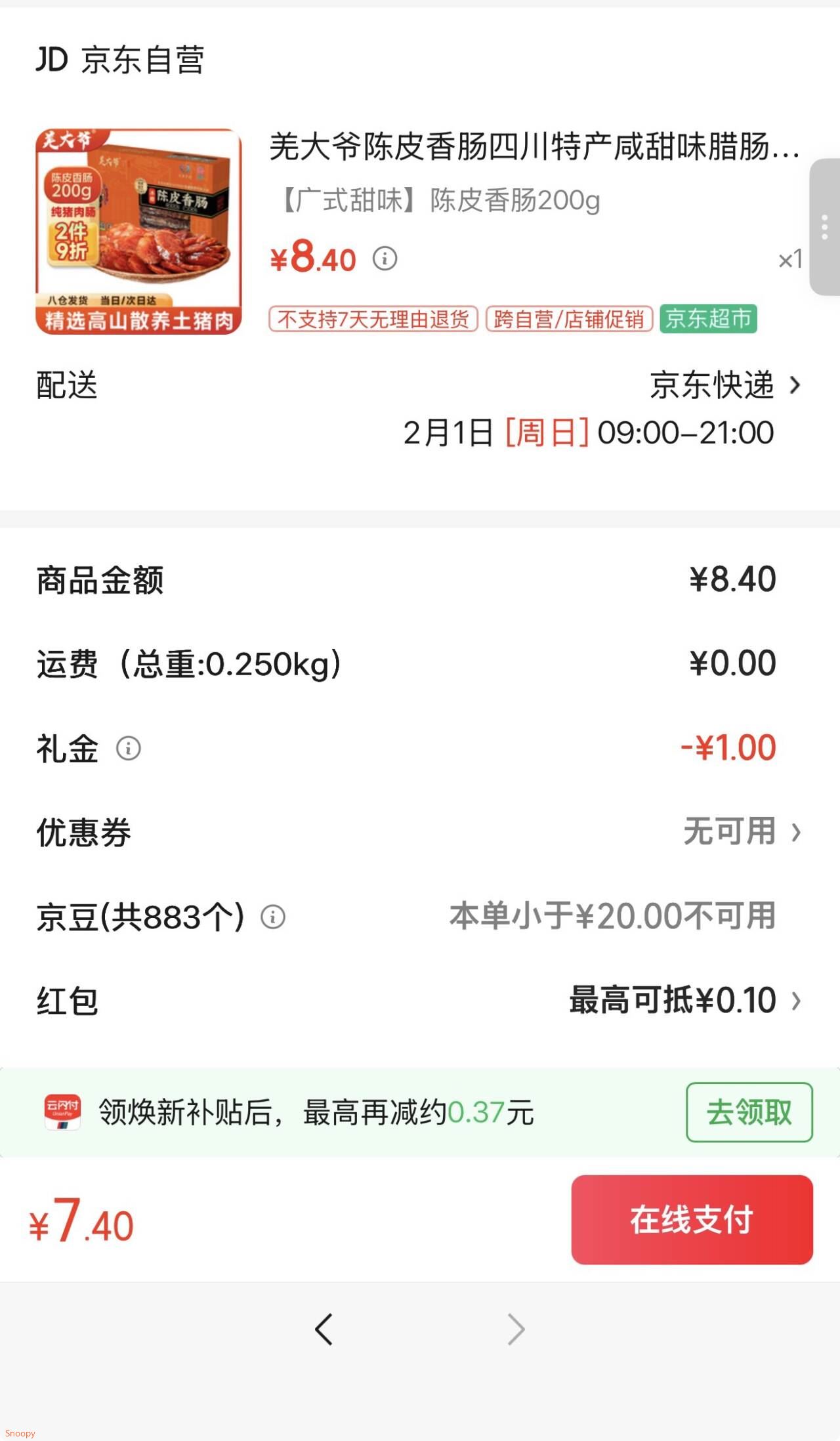Open the 陈皮香肠 product thumbnail
The width and height of the screenshot is (840, 1441).
pyautogui.click(x=138, y=232)
